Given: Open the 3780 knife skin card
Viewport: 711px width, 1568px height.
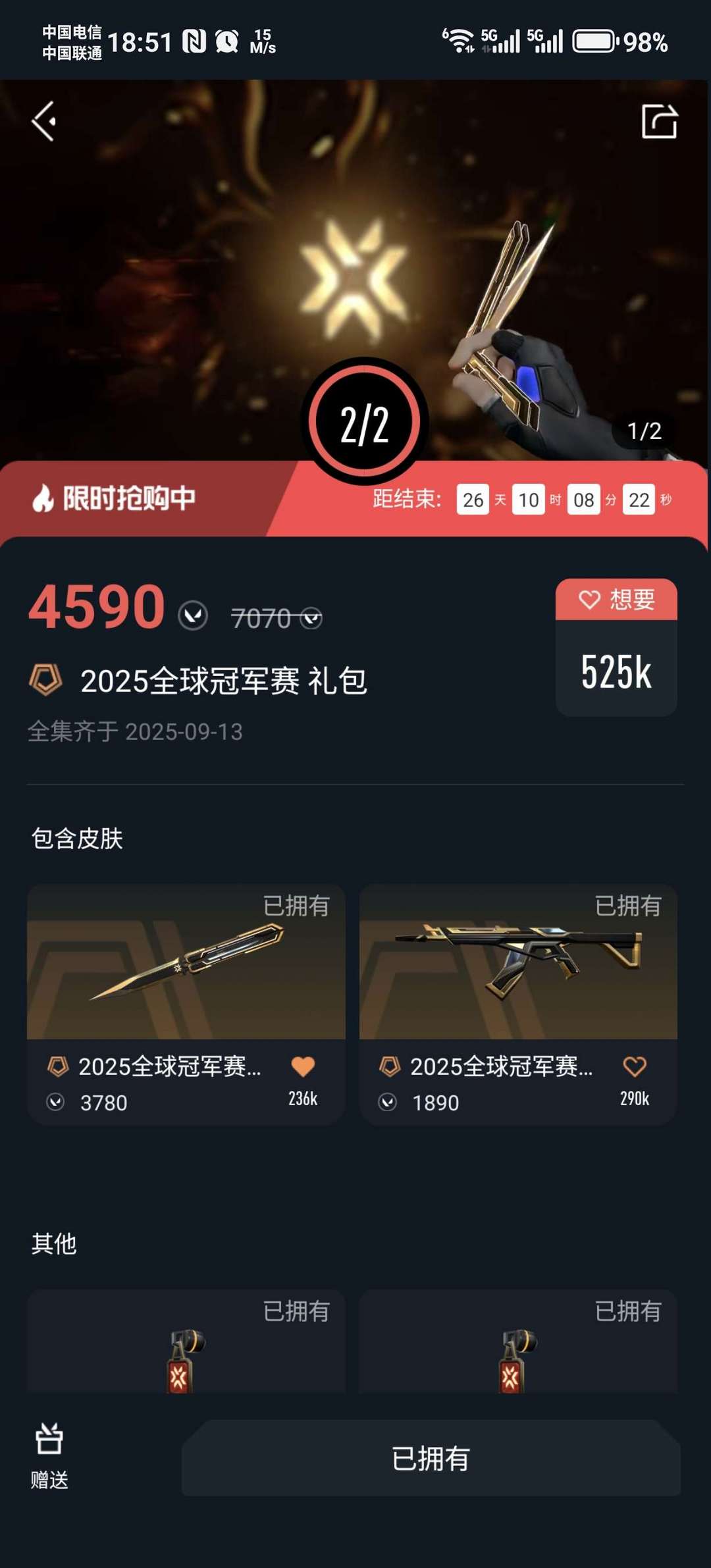Looking at the screenshot, I should coord(186,1004).
